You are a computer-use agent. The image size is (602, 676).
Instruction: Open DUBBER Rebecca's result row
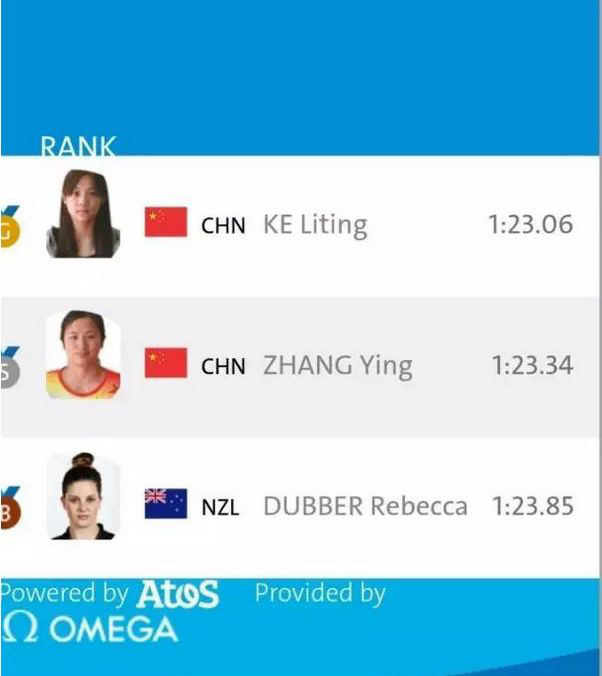click(364, 507)
